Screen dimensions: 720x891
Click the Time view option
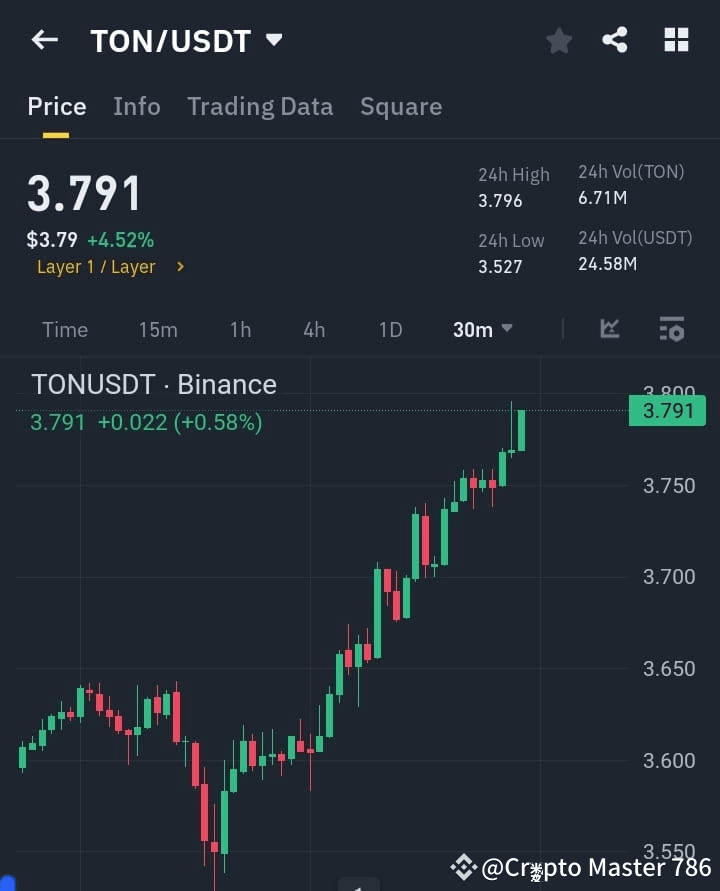64,329
